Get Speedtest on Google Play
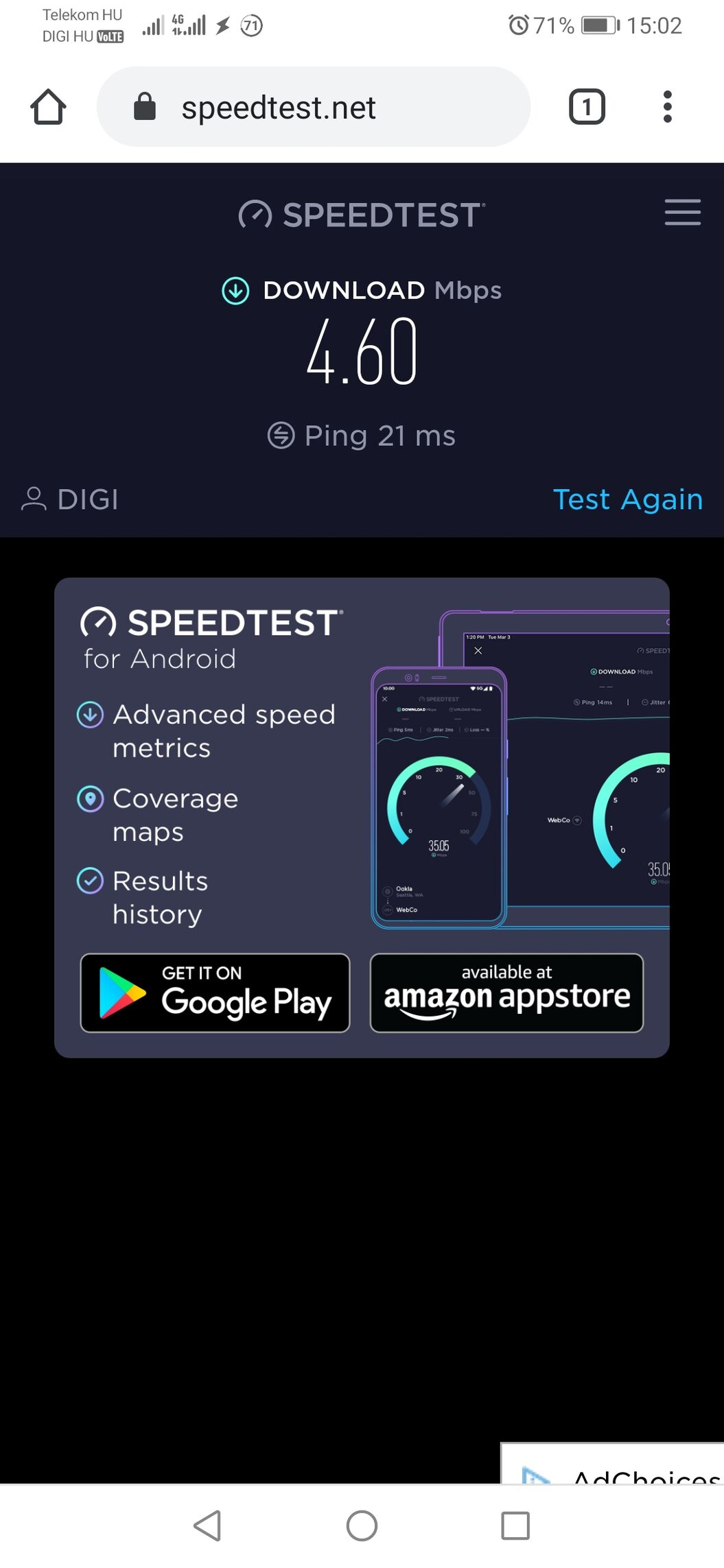 (215, 993)
